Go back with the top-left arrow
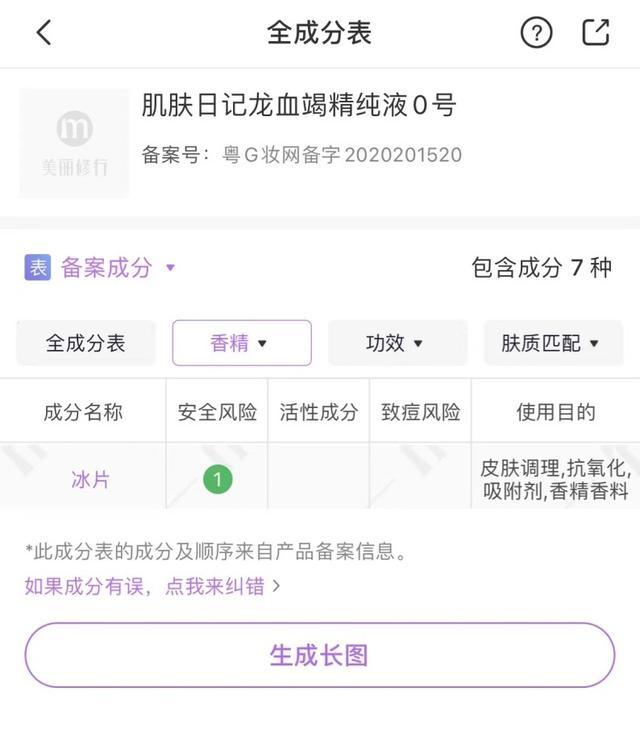Viewport: 640px width, 729px height. coord(43,33)
